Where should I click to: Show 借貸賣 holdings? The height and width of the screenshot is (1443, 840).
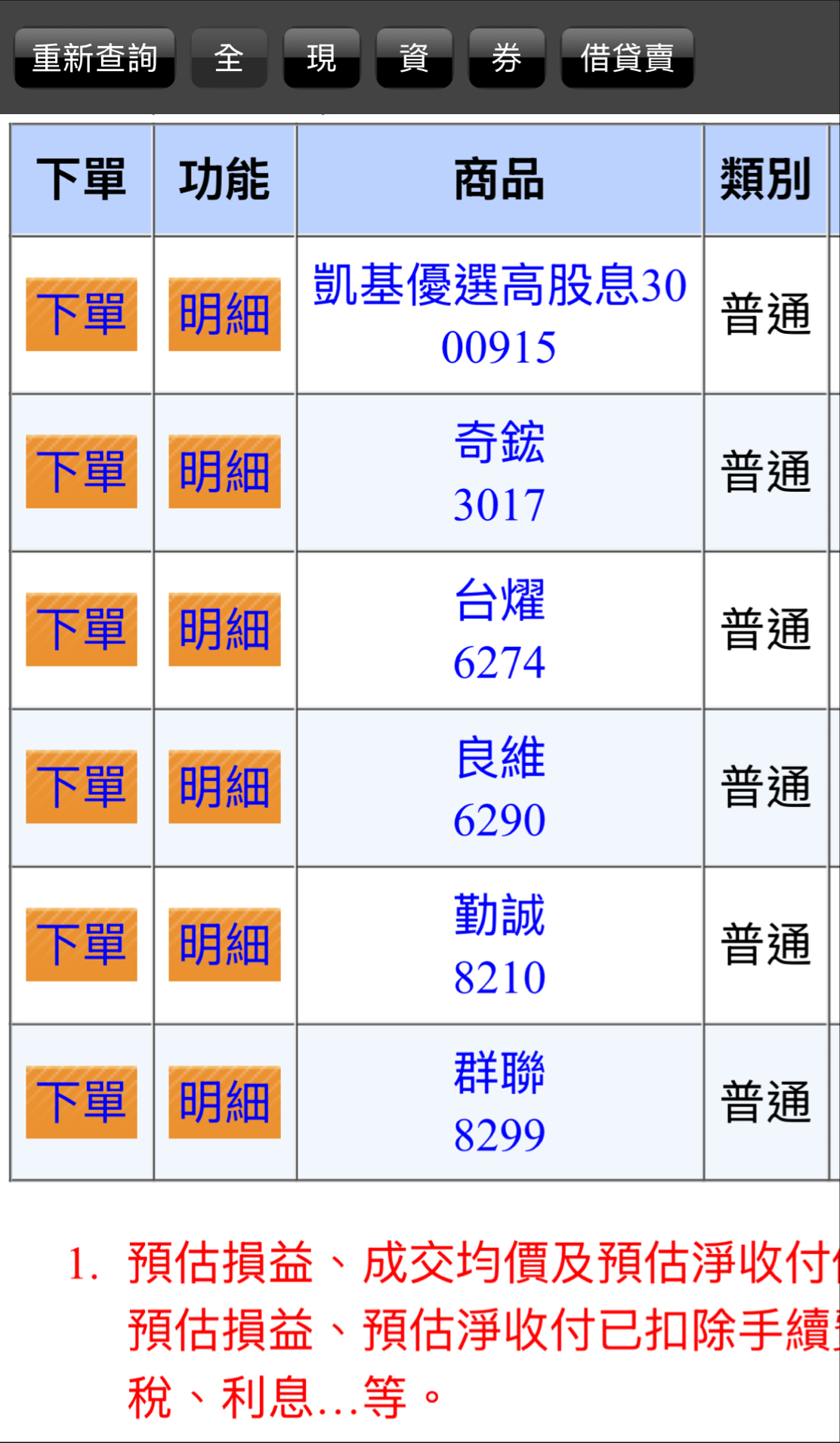point(627,58)
